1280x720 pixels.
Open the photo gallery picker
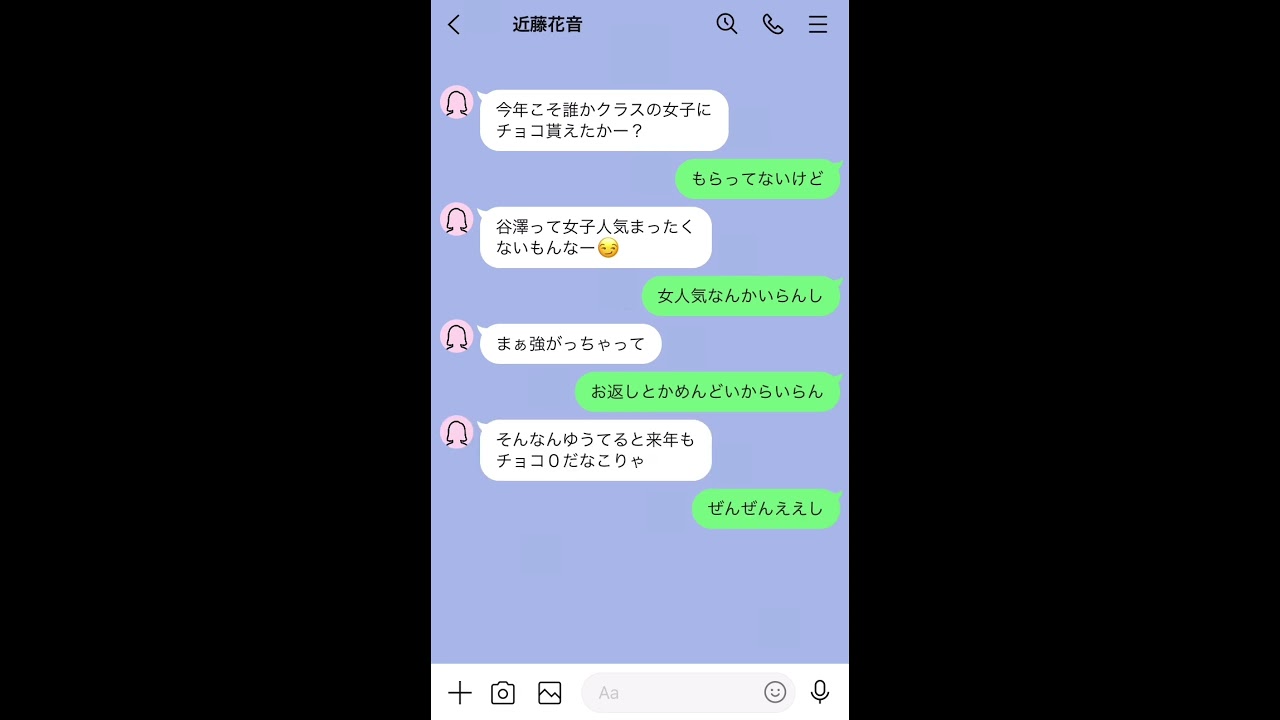point(549,692)
